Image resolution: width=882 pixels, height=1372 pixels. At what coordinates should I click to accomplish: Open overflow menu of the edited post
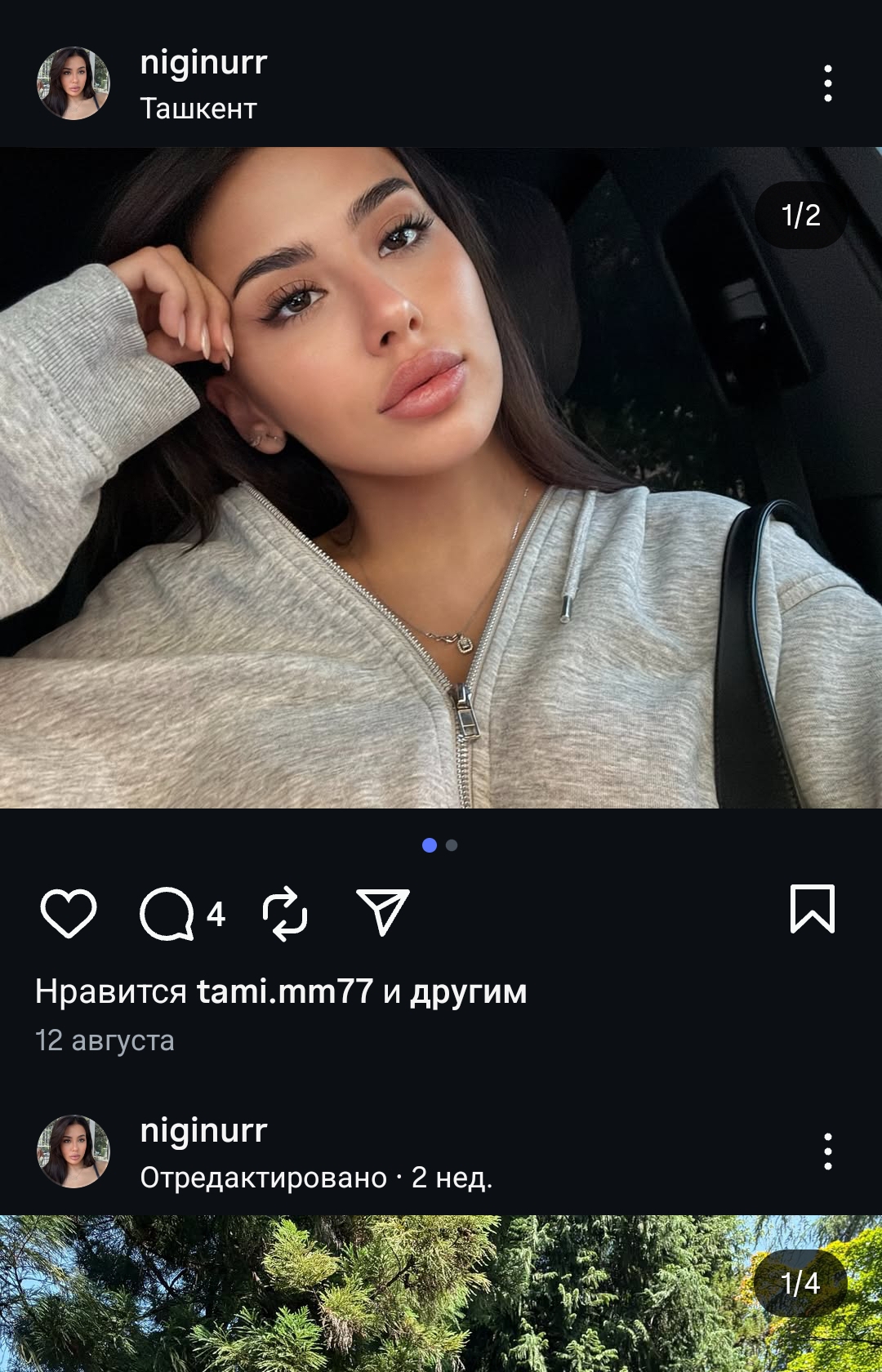click(x=828, y=1151)
